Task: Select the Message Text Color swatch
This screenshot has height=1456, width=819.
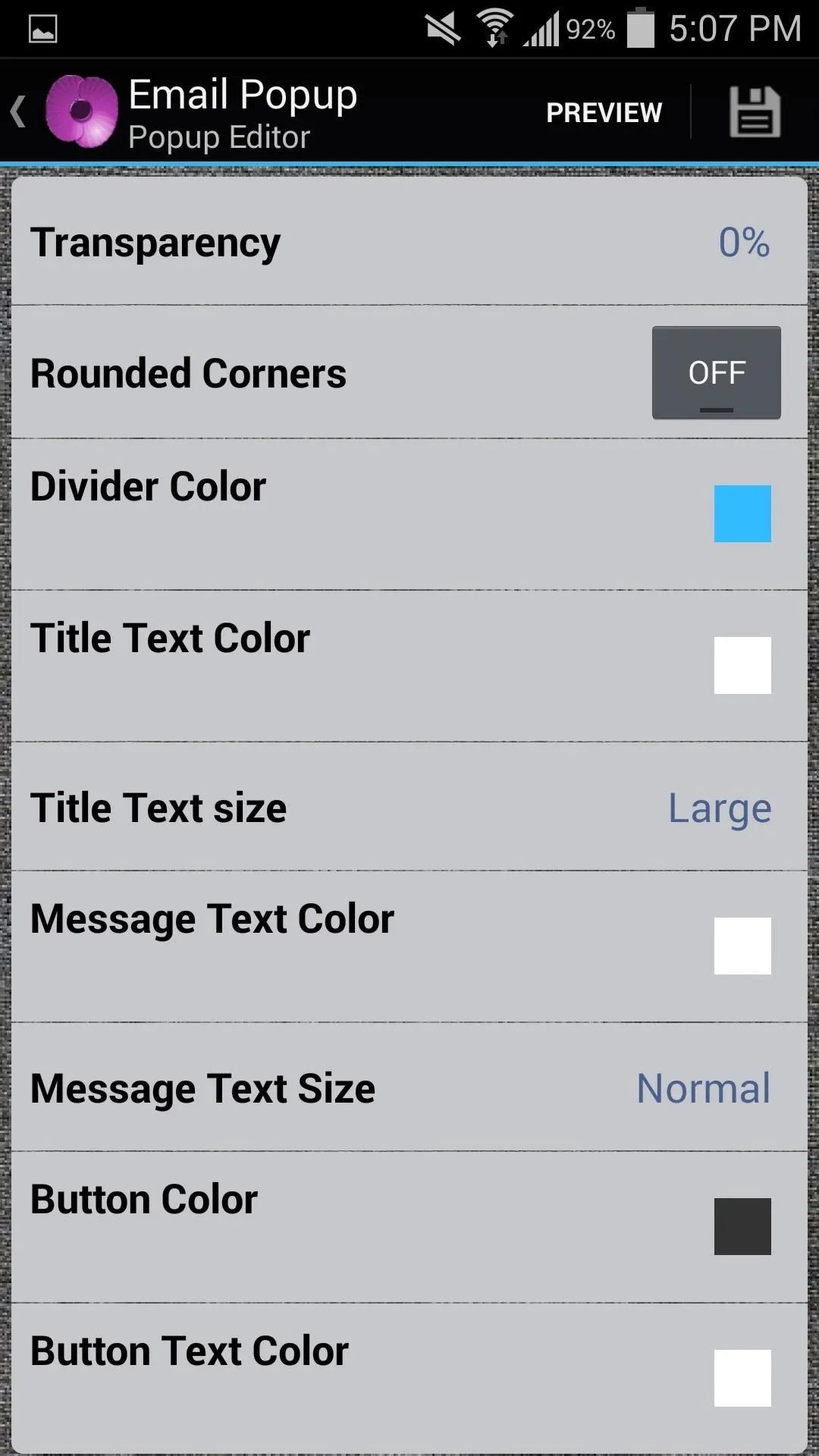Action: click(x=742, y=946)
